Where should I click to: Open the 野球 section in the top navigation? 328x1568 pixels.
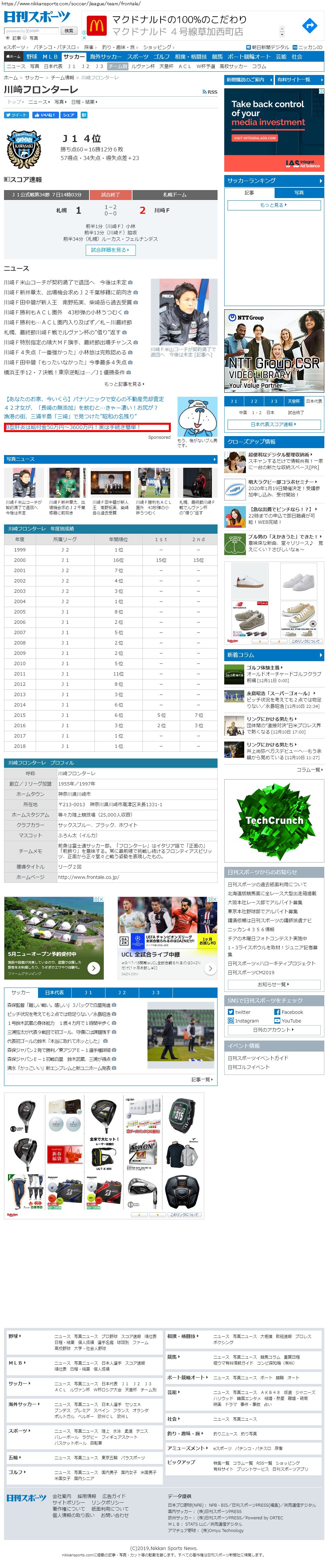coord(32,57)
